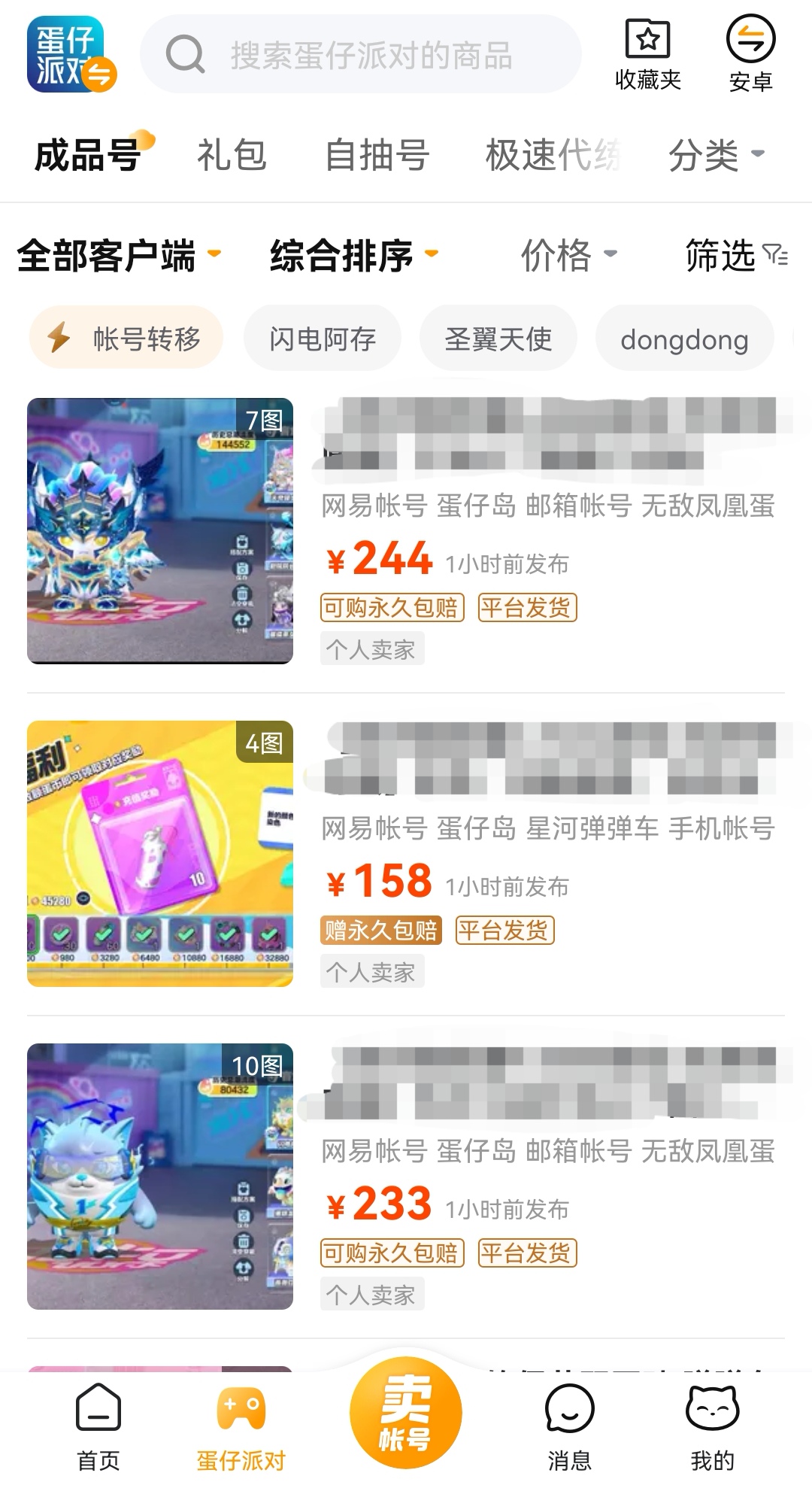Screen dimensions: 812x1485
Task: Select the 闪电阿存 filter chip
Action: coord(323,339)
